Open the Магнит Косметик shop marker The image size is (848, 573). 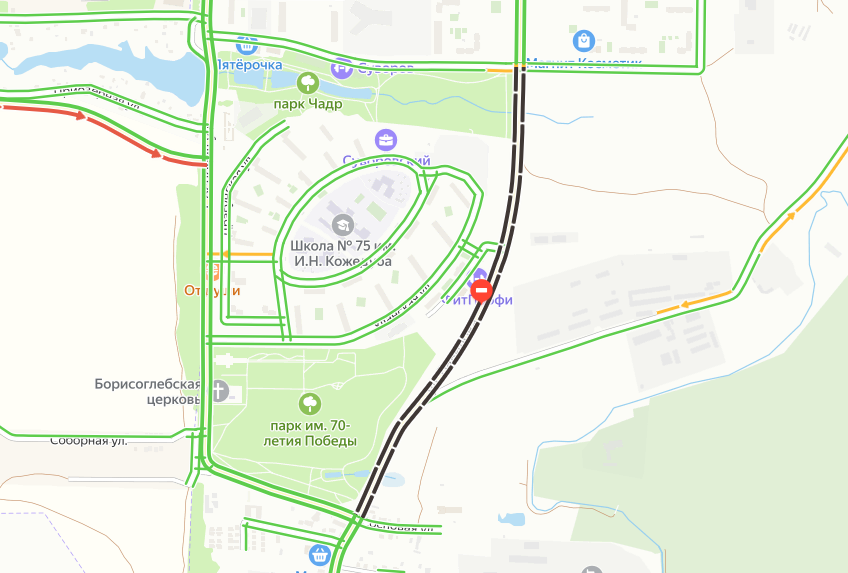[x=584, y=41]
